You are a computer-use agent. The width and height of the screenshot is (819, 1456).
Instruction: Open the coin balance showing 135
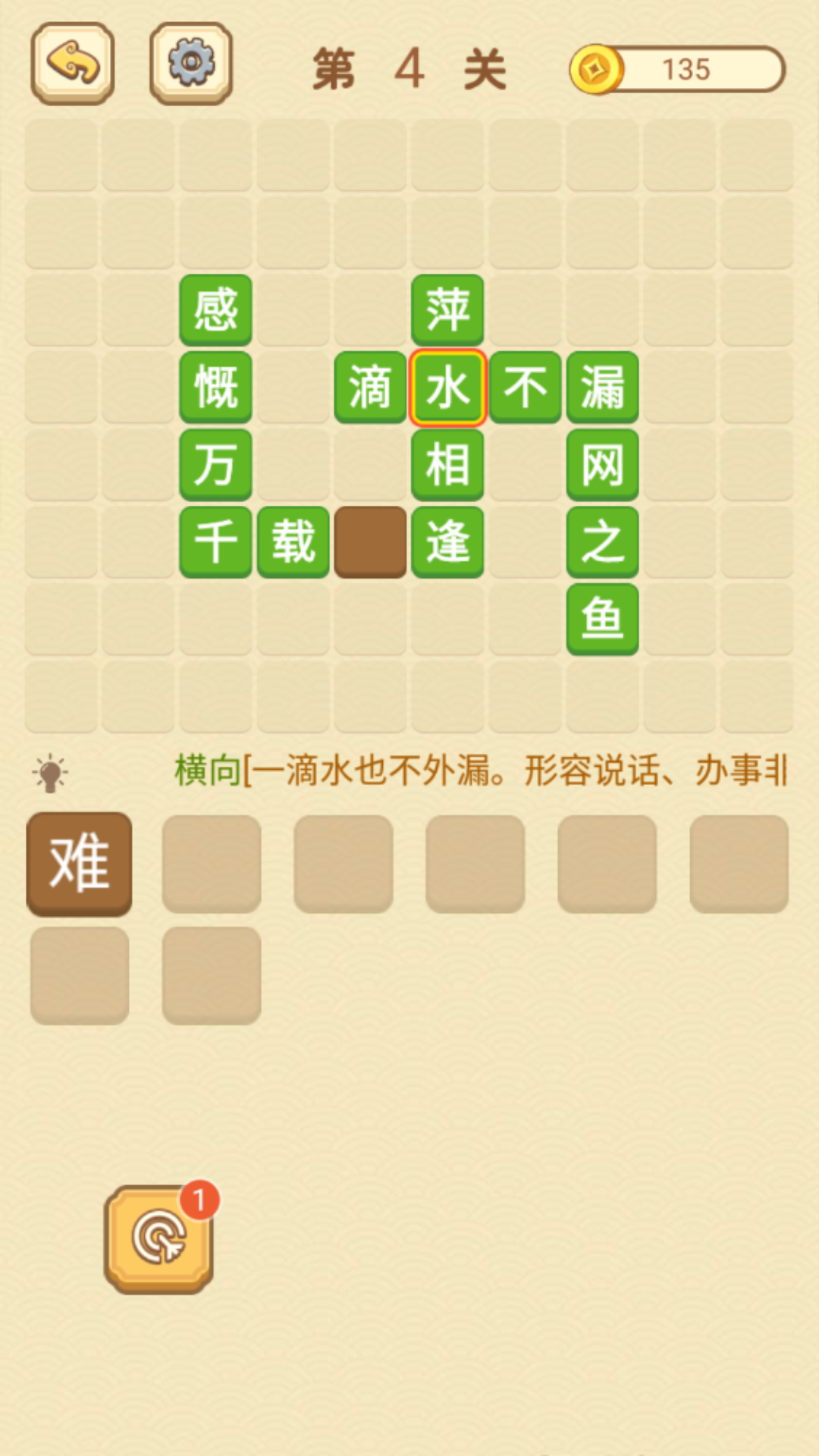coord(677,70)
